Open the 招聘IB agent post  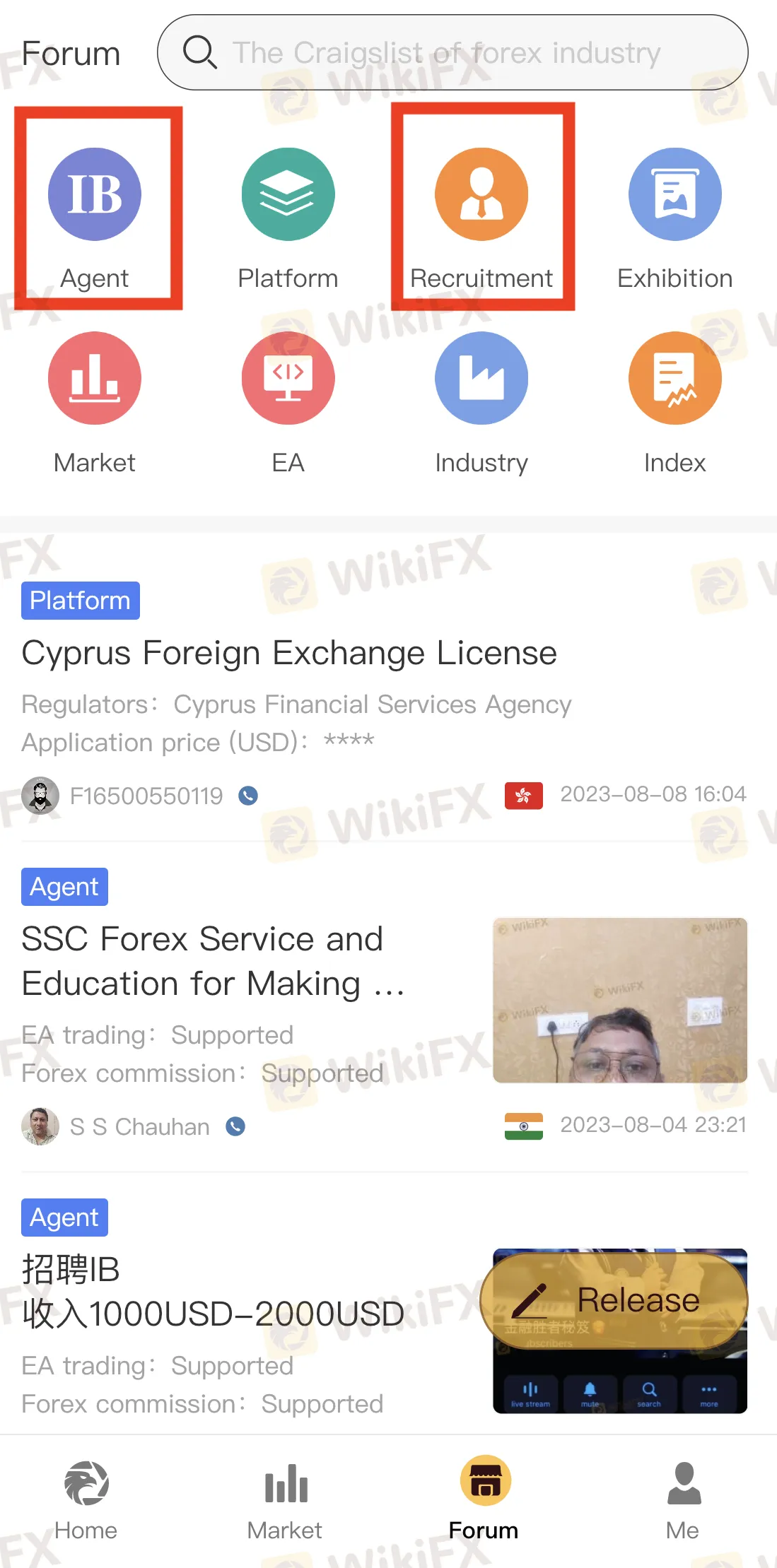coord(212,1292)
